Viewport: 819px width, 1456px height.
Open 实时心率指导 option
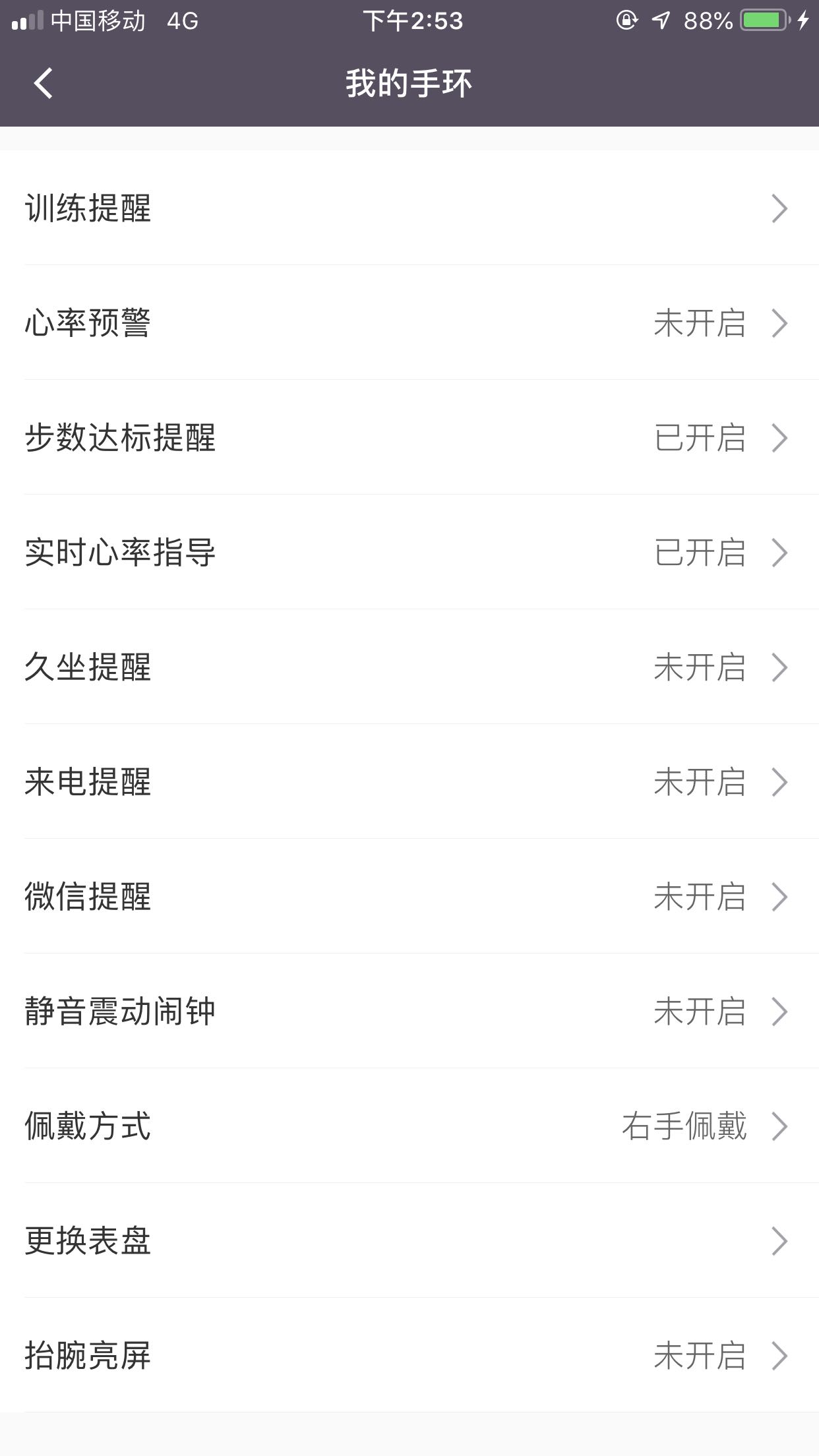409,553
